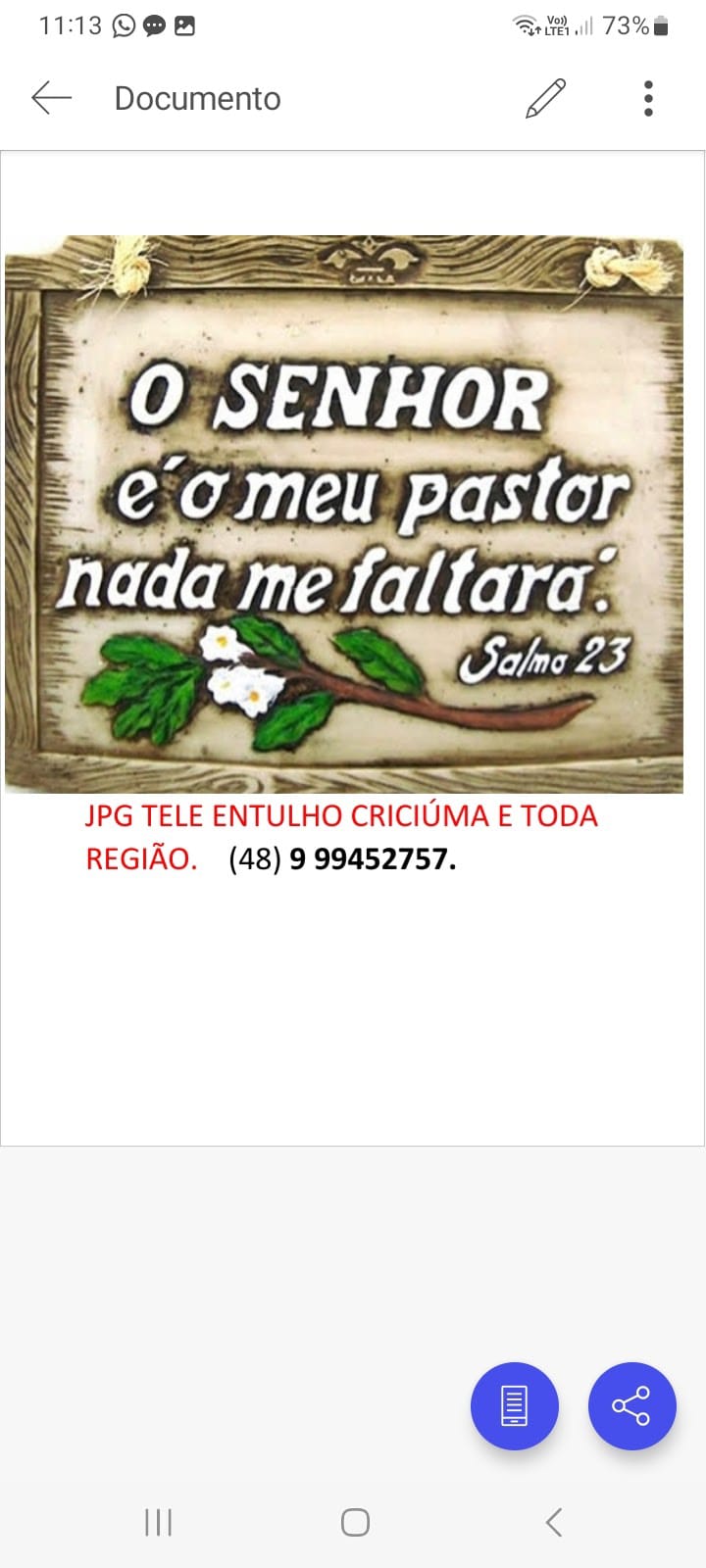The image size is (706, 1568).
Task: Open recent apps from the navigation bar
Action: (158, 1522)
